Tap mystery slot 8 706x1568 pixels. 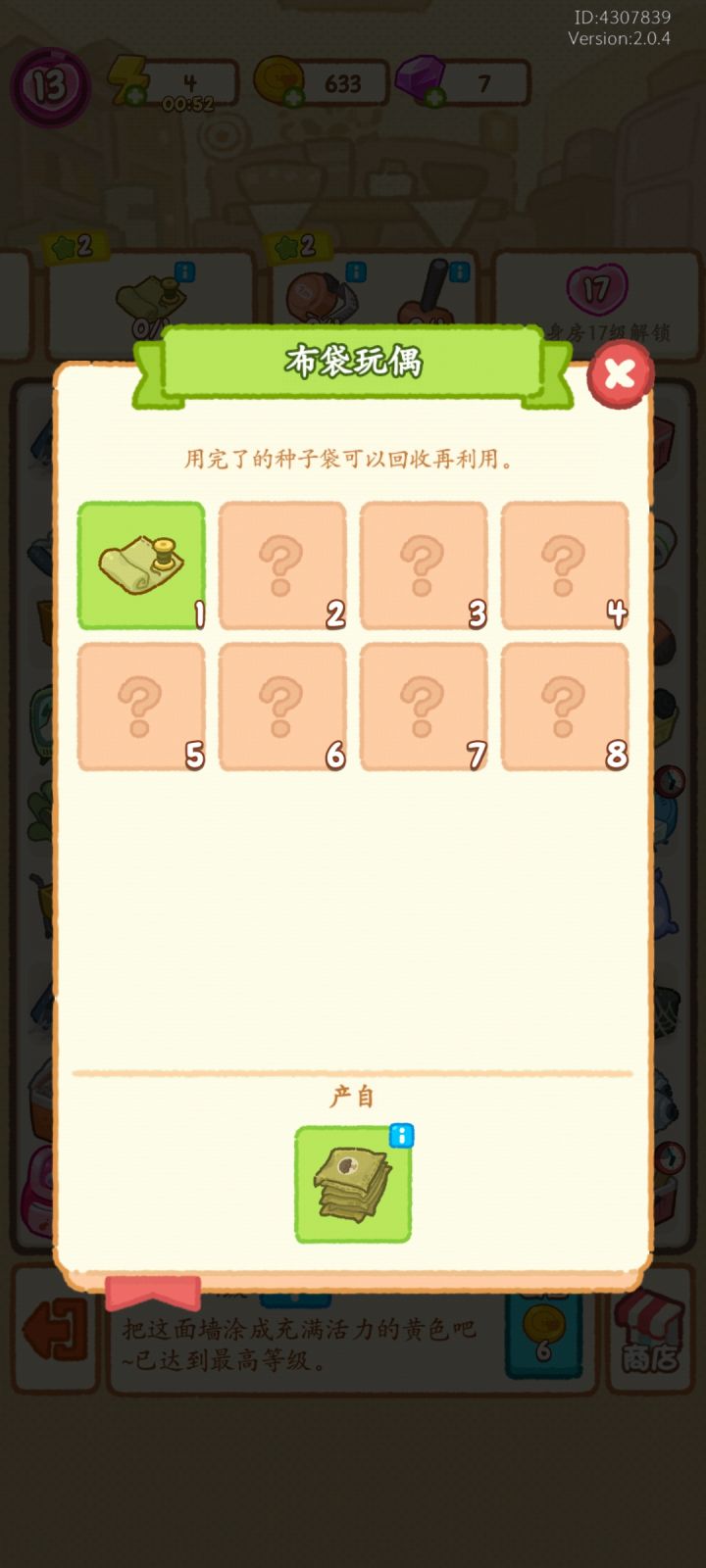tap(564, 704)
